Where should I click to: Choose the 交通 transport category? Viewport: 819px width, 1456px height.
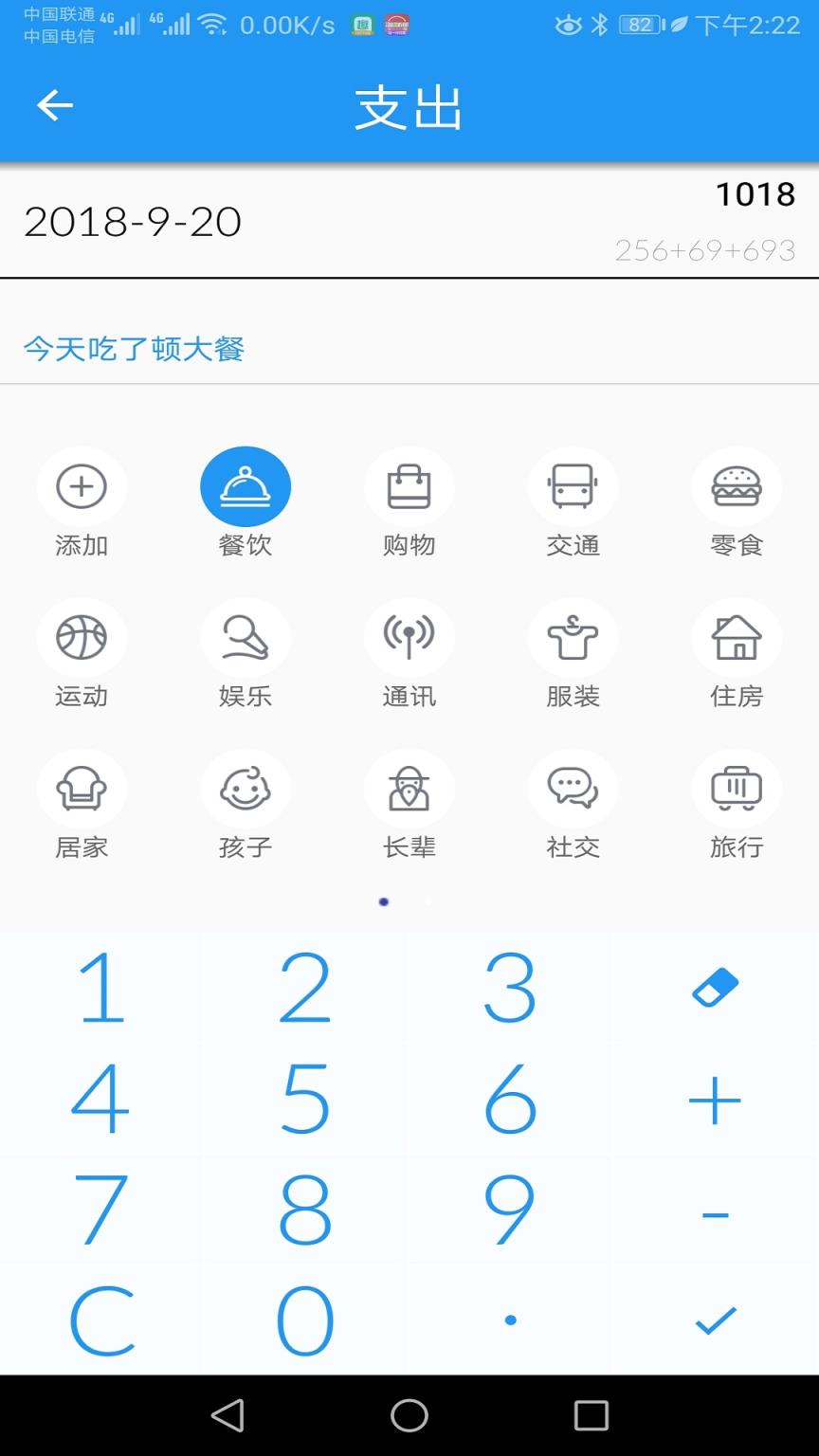(x=573, y=486)
